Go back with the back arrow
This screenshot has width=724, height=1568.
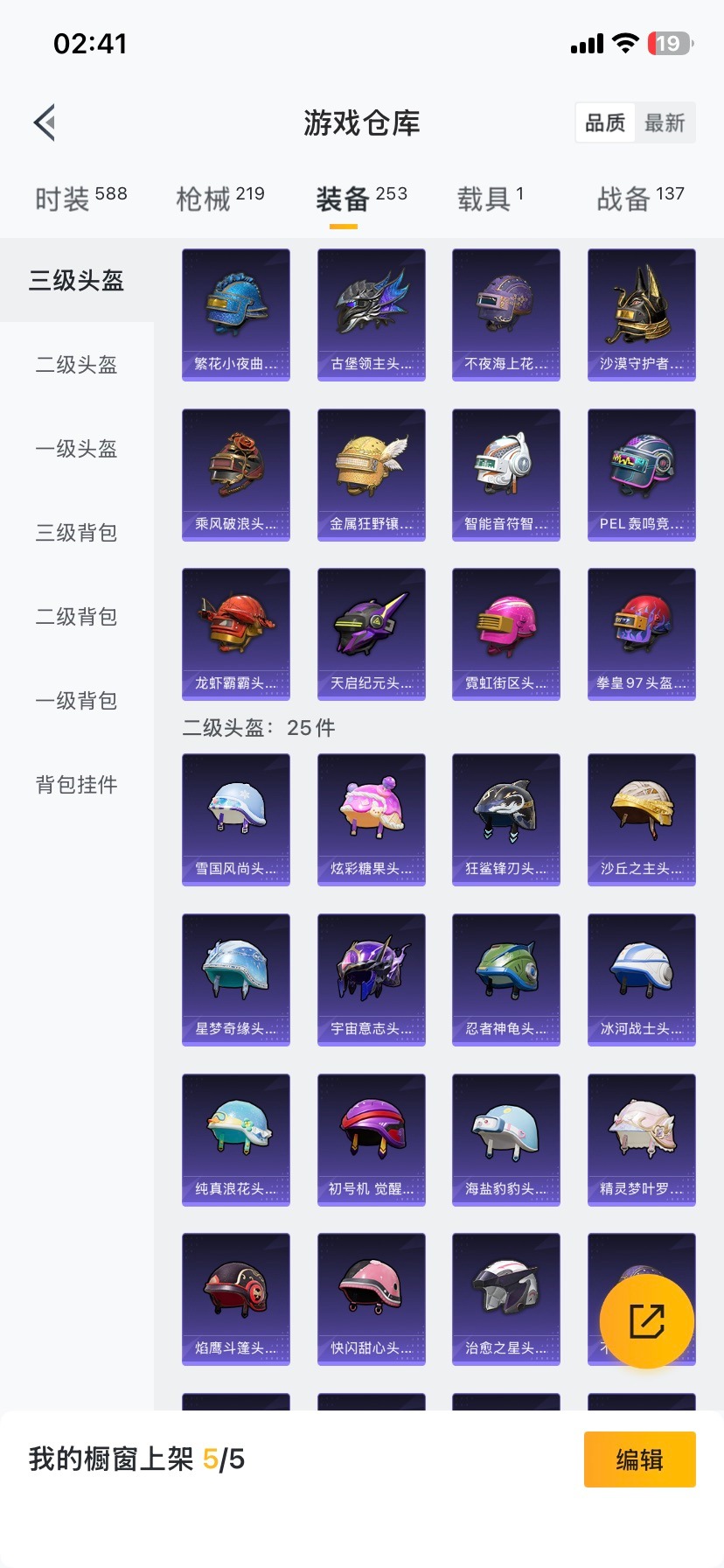(x=44, y=122)
